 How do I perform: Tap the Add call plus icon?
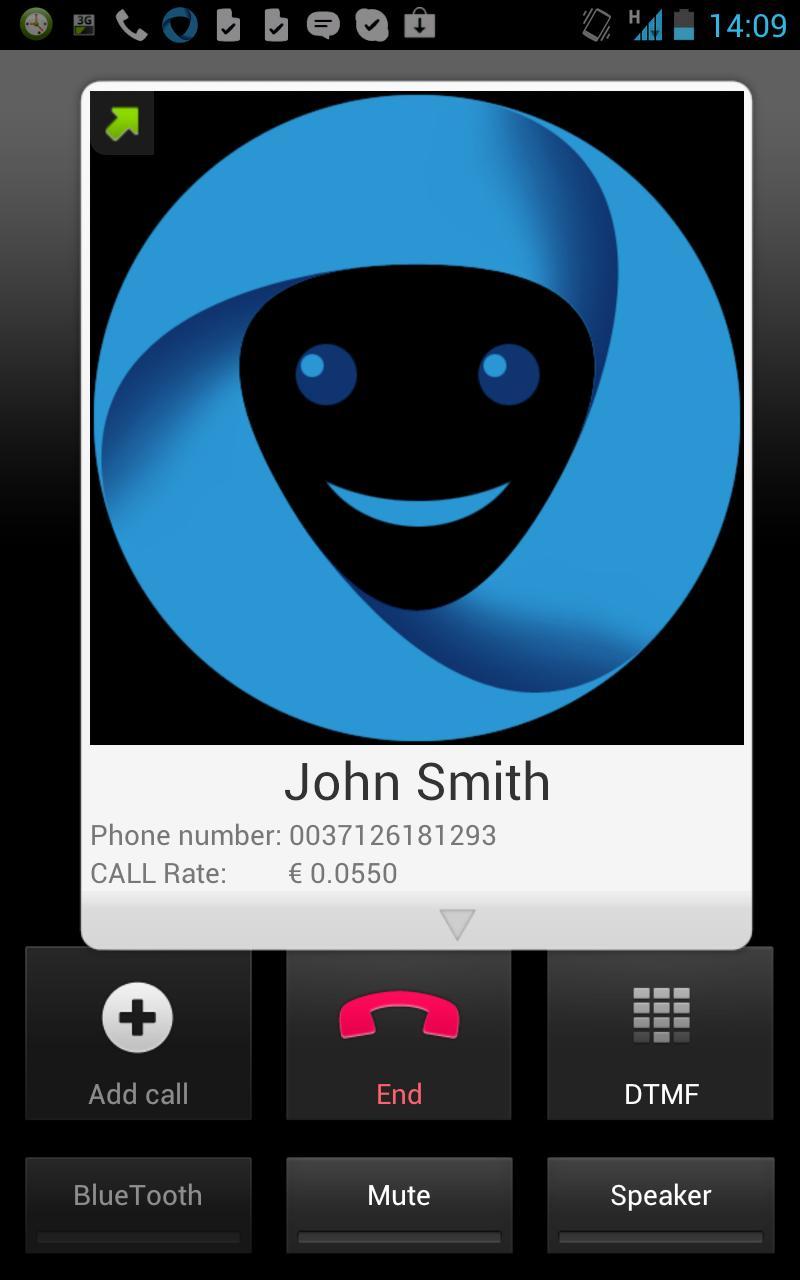coord(137,1017)
